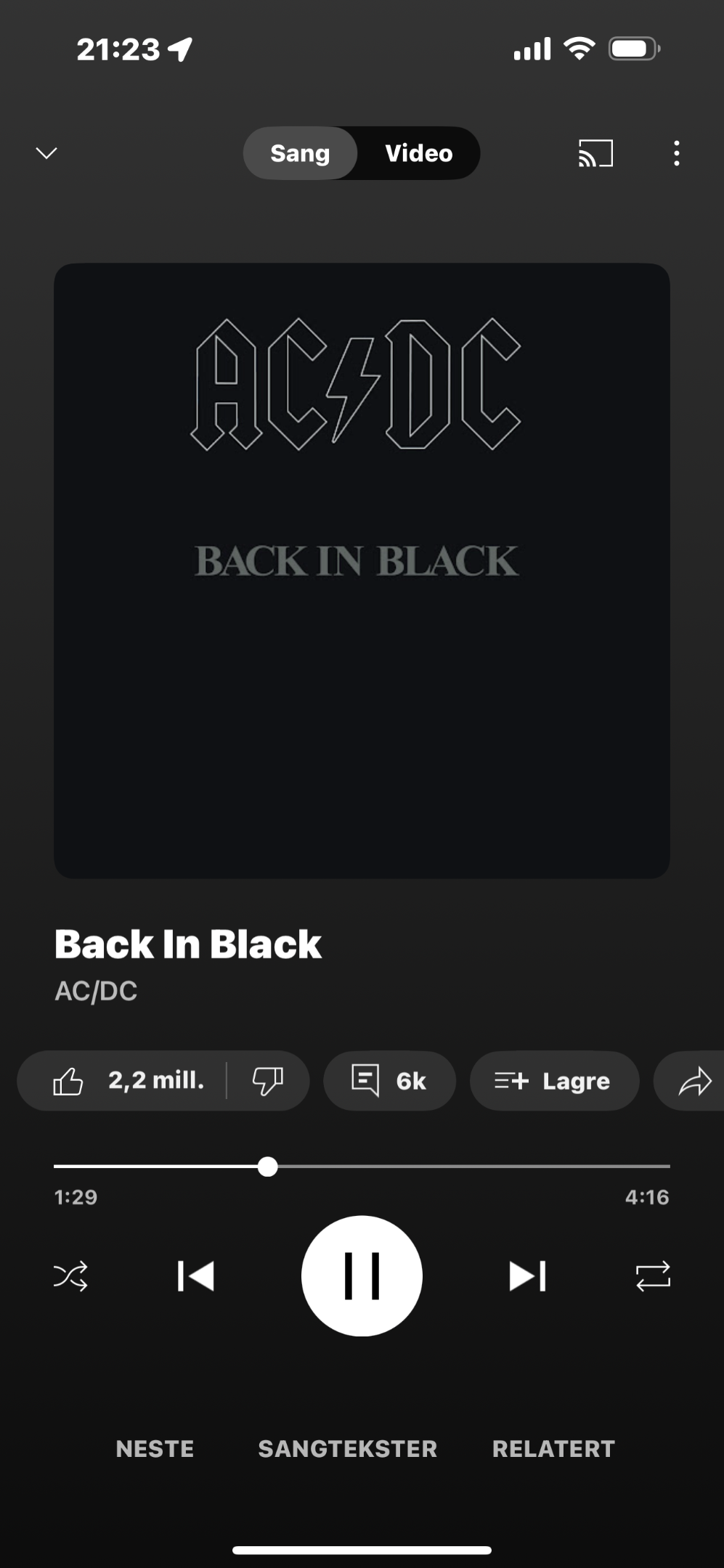
Task: Open the 6k comments
Action: click(390, 1081)
